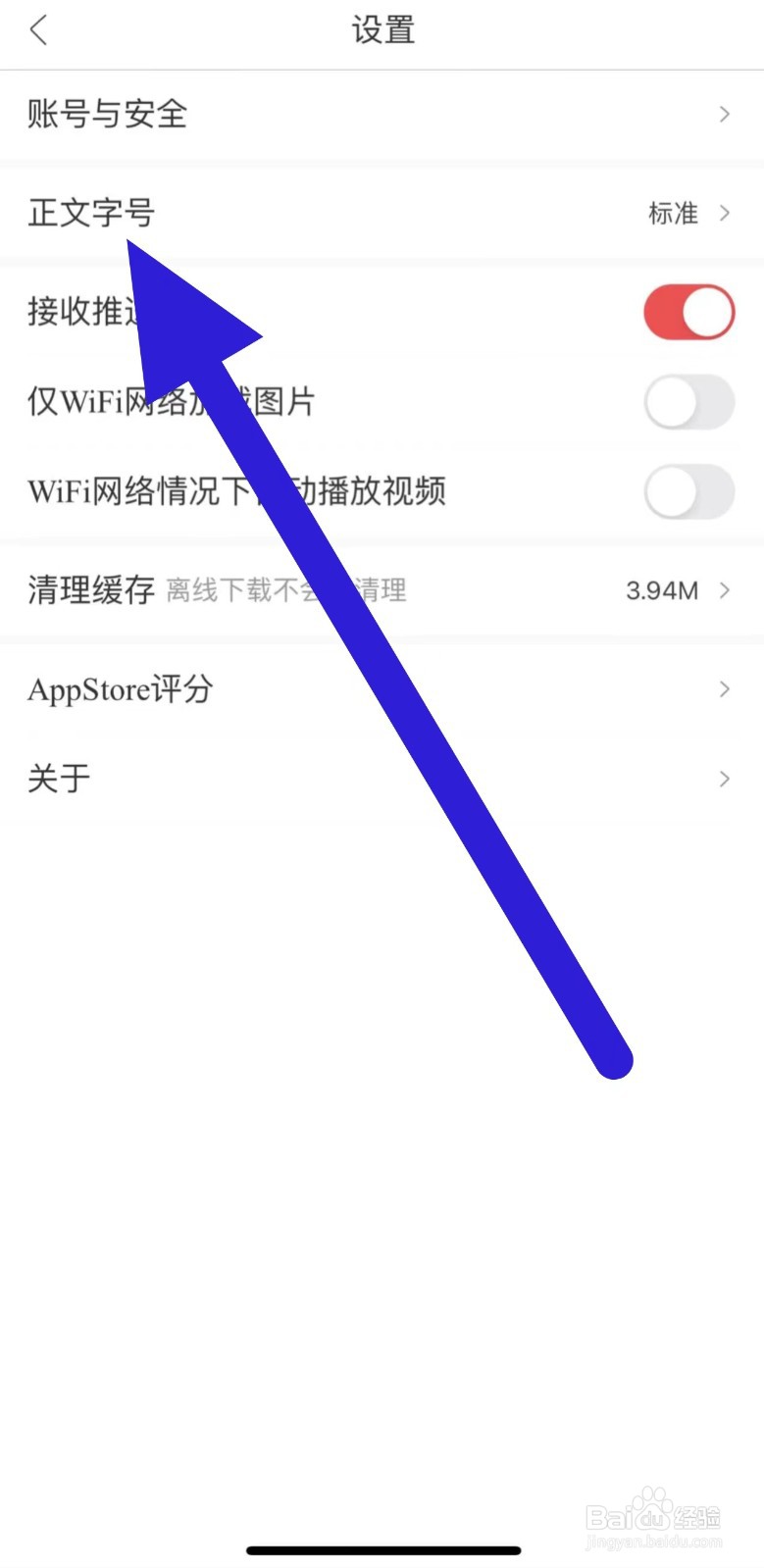Image resolution: width=764 pixels, height=1568 pixels.
Task: Enable 接收推送 notifications toggle
Action: (688, 312)
